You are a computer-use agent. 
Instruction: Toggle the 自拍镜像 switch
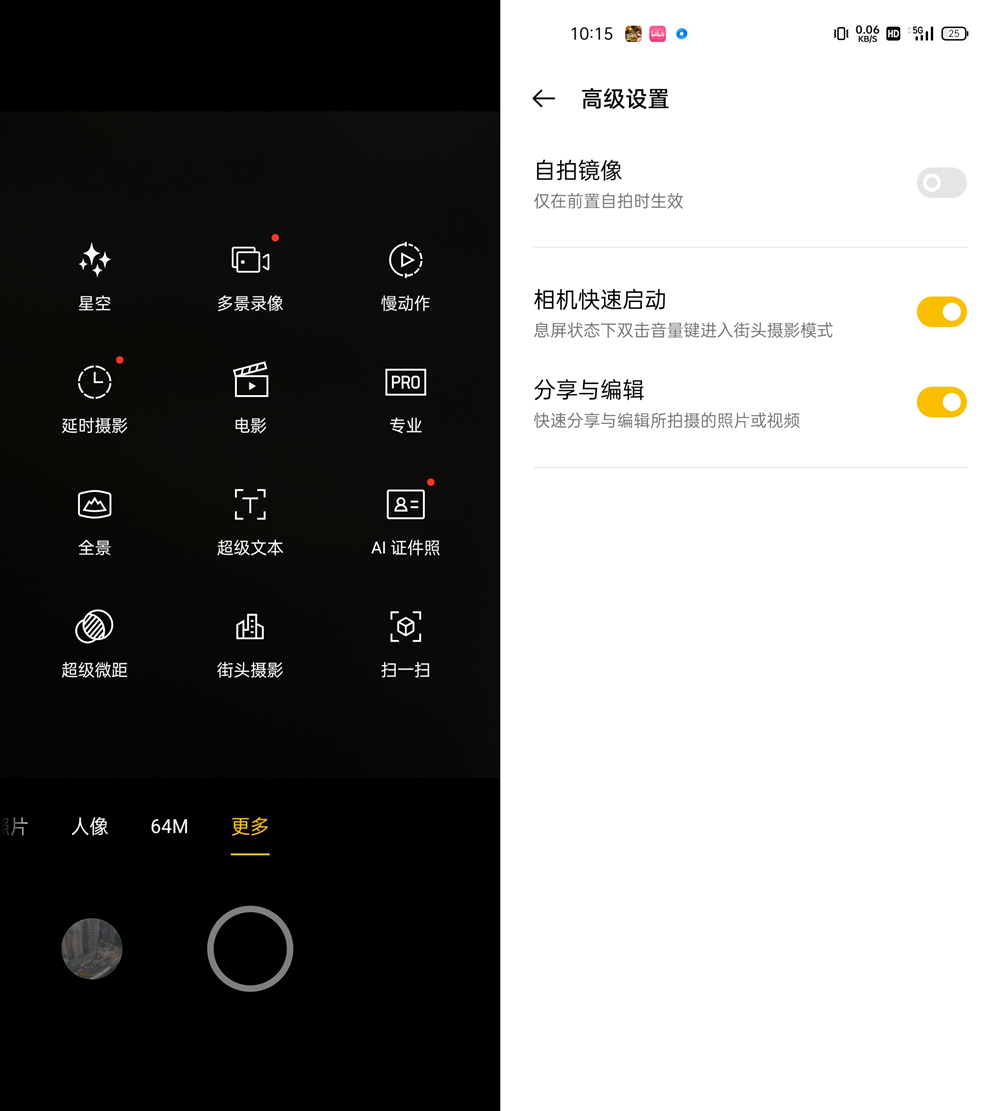coord(941,183)
